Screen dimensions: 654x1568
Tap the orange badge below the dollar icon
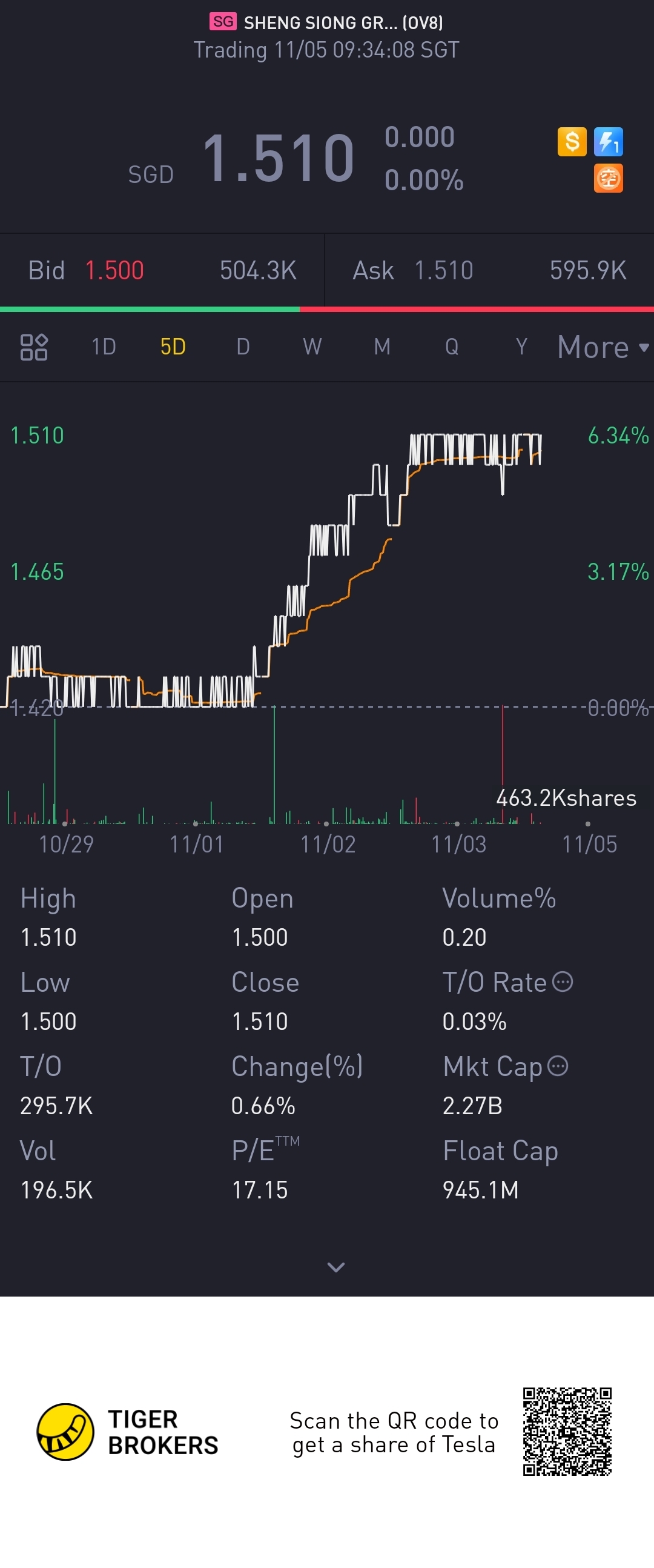tap(609, 178)
